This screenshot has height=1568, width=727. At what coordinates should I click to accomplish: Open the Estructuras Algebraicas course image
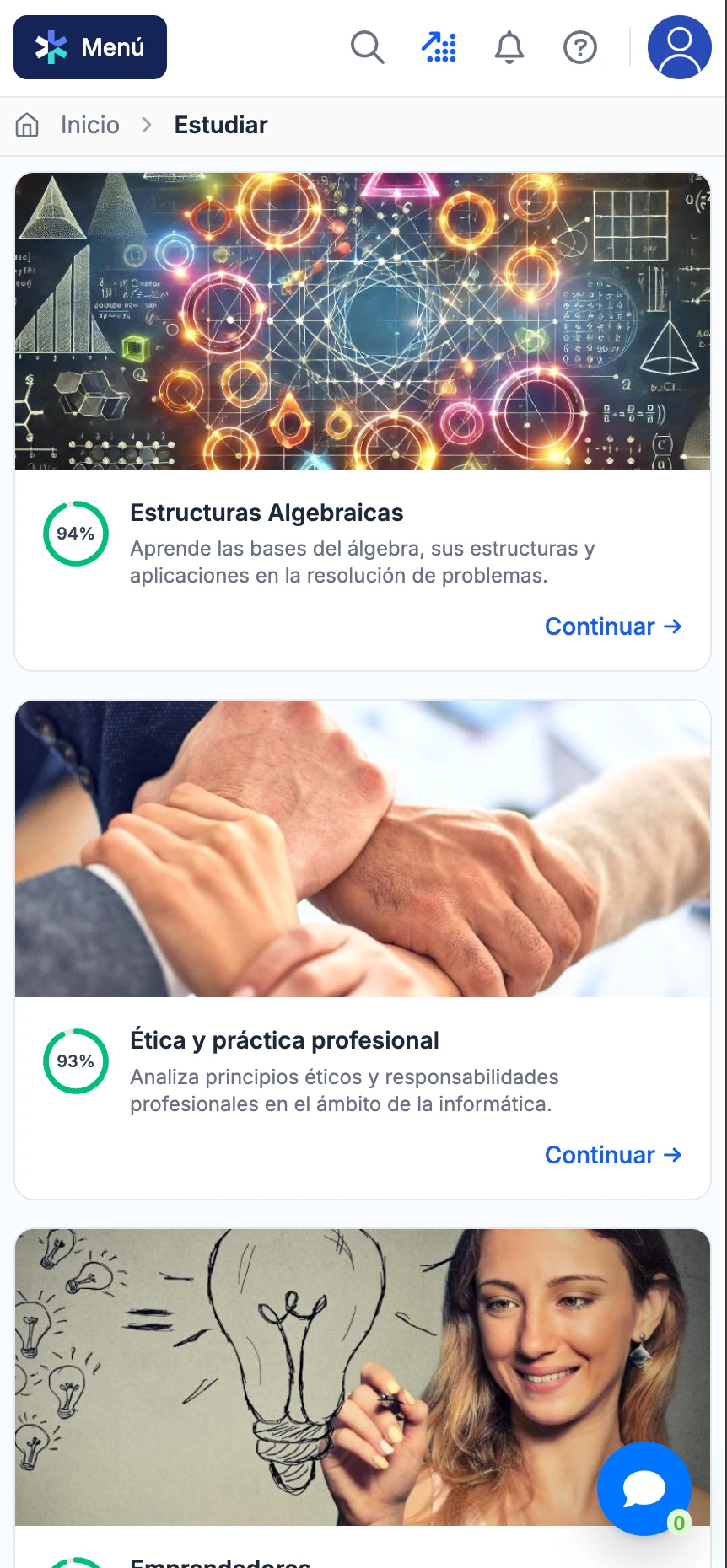[363, 321]
